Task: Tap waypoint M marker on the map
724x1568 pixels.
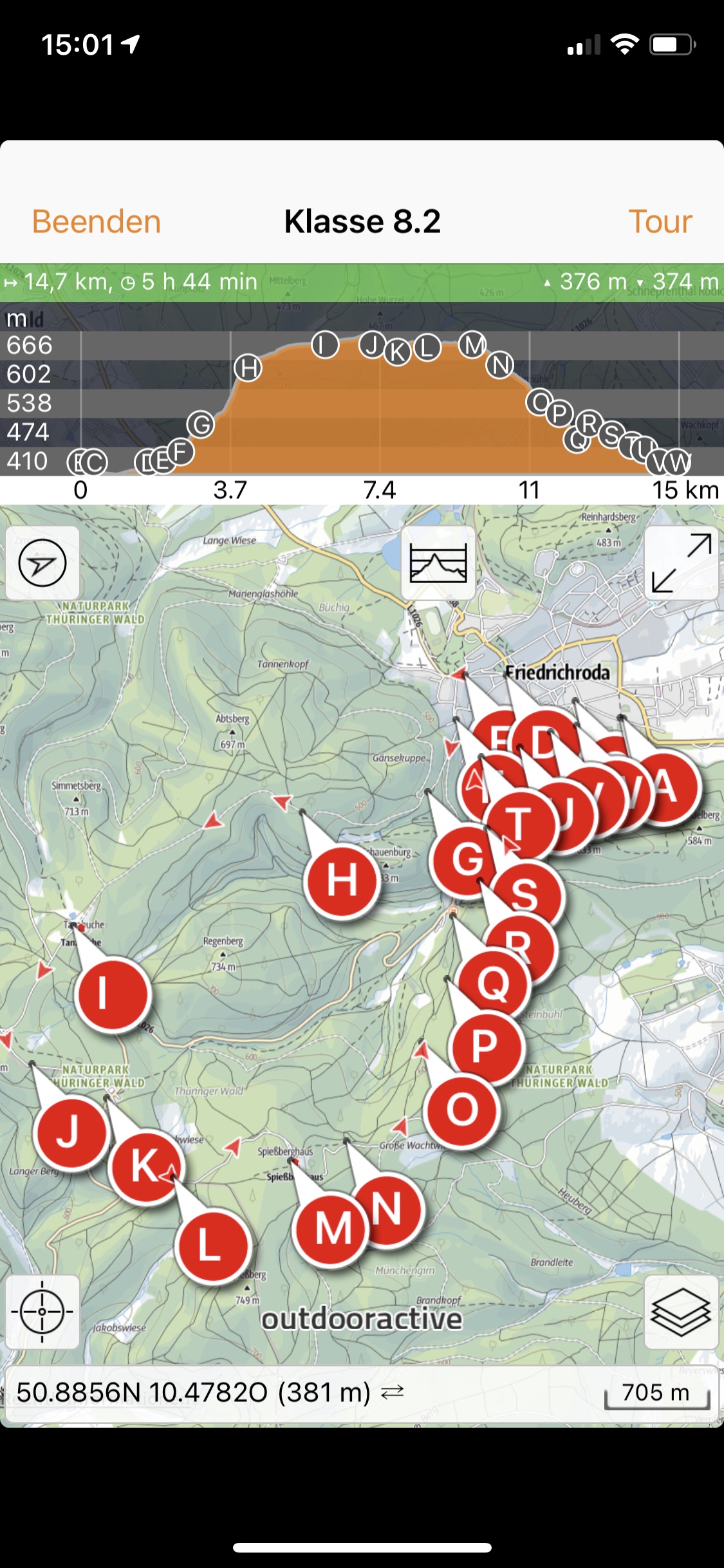Action: click(x=330, y=1229)
